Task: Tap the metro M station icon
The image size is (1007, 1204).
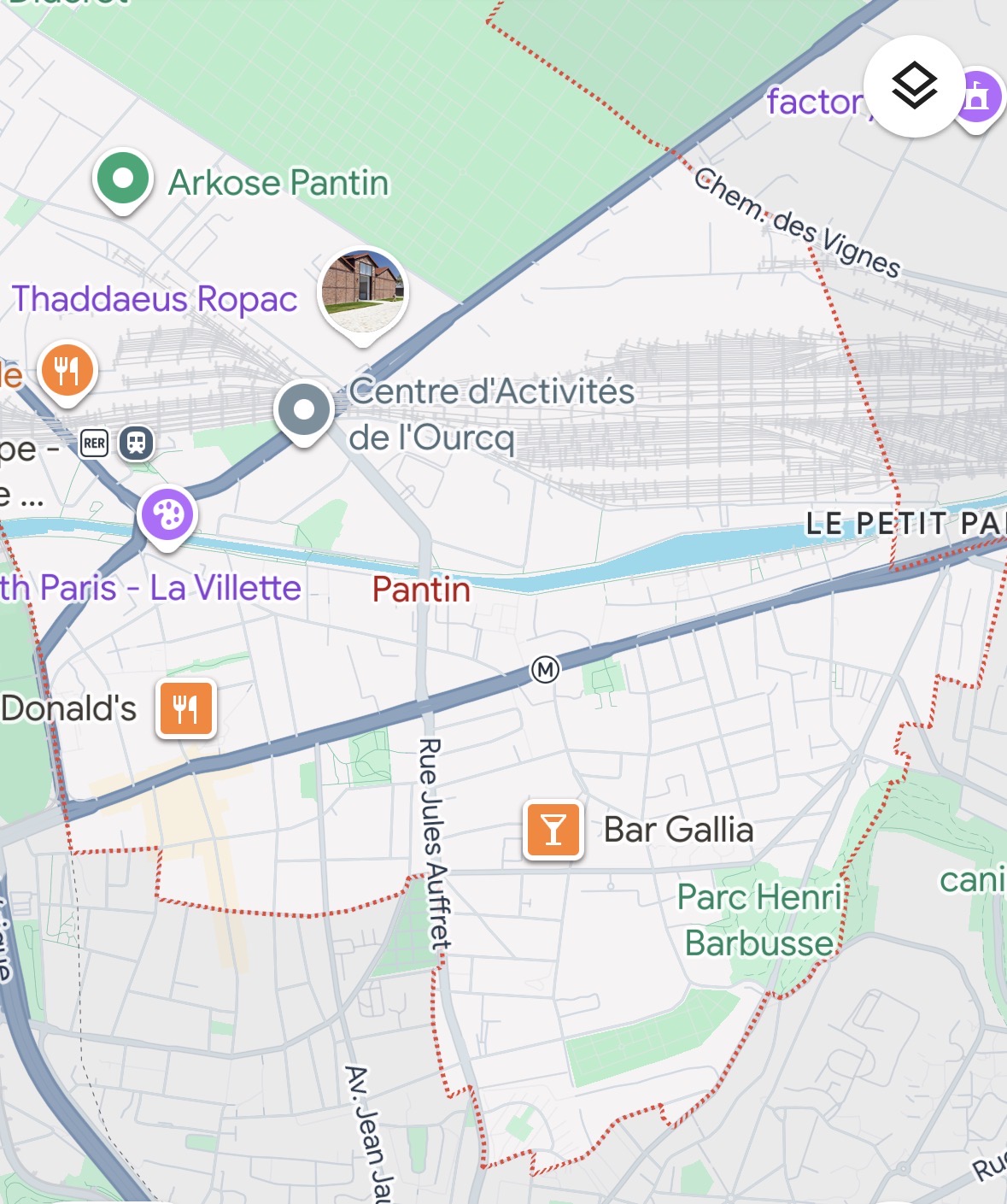Action: tap(545, 669)
